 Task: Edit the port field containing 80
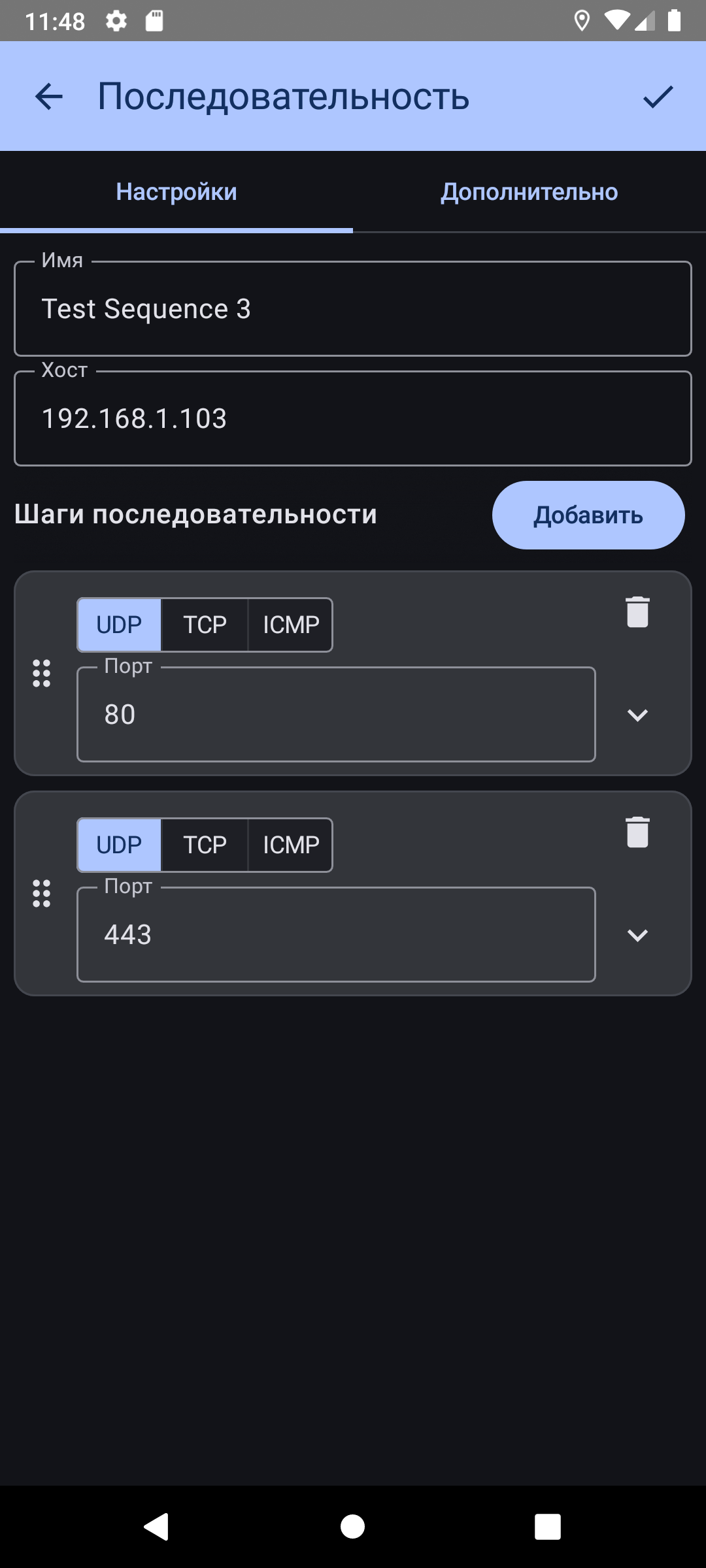[x=336, y=714]
